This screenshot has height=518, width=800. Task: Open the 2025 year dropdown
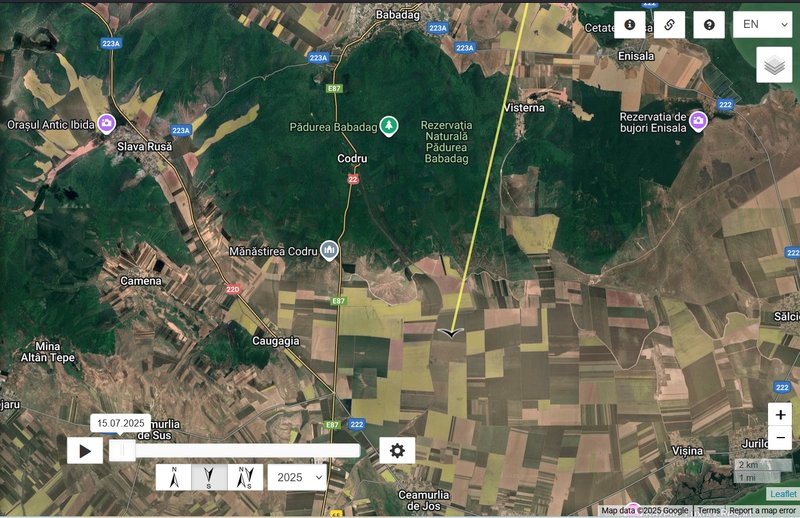point(296,477)
